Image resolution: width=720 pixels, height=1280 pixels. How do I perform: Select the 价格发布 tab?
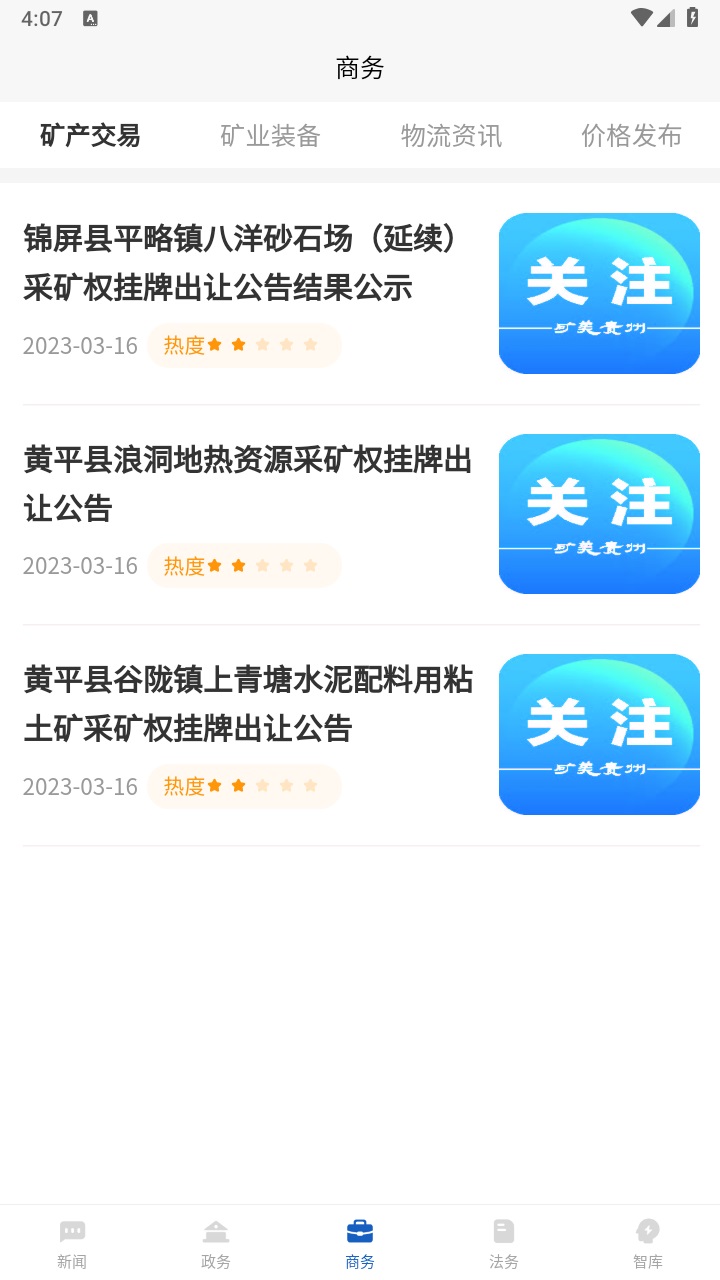tap(631, 135)
